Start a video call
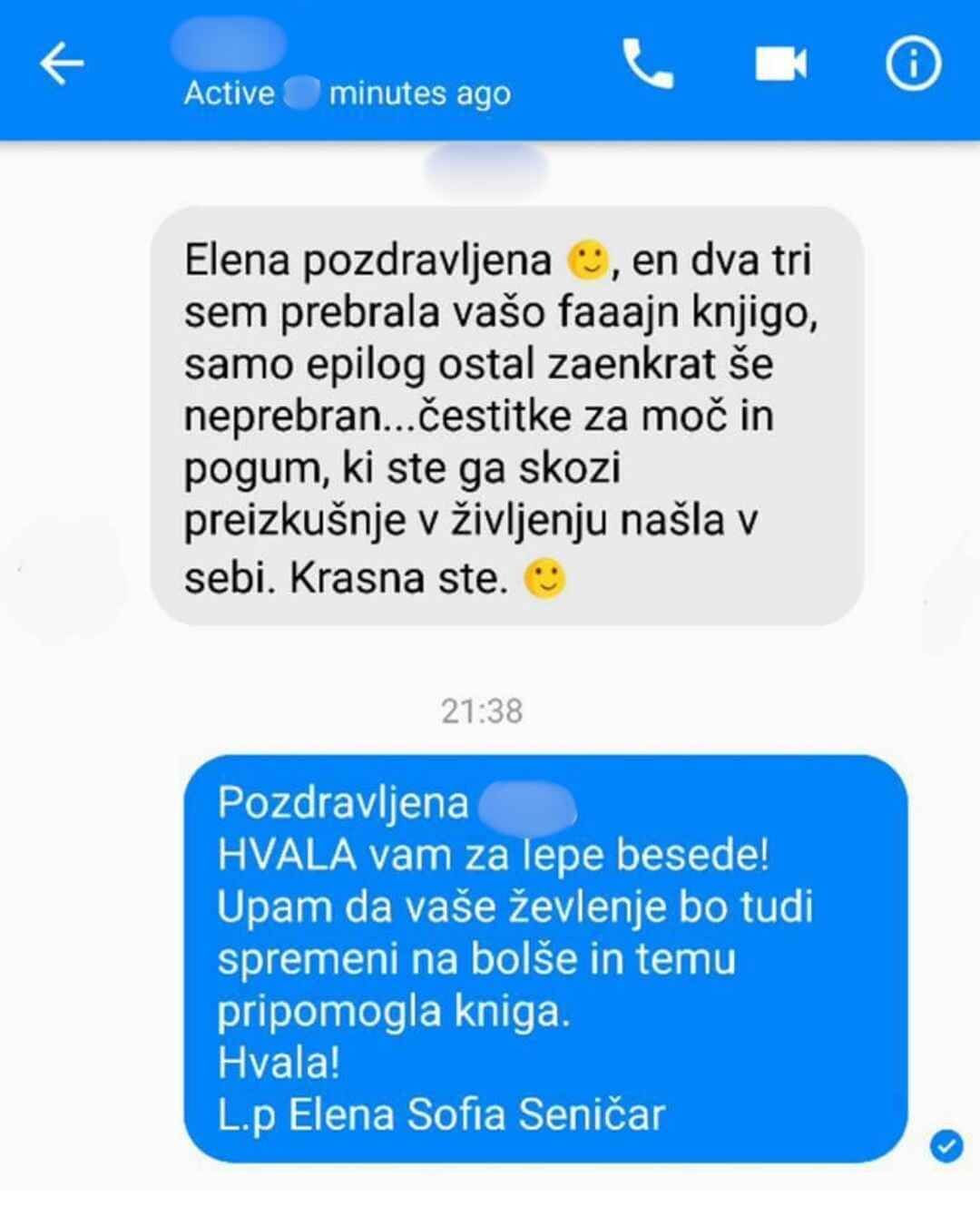This screenshot has width=980, height=1206. tap(780, 64)
